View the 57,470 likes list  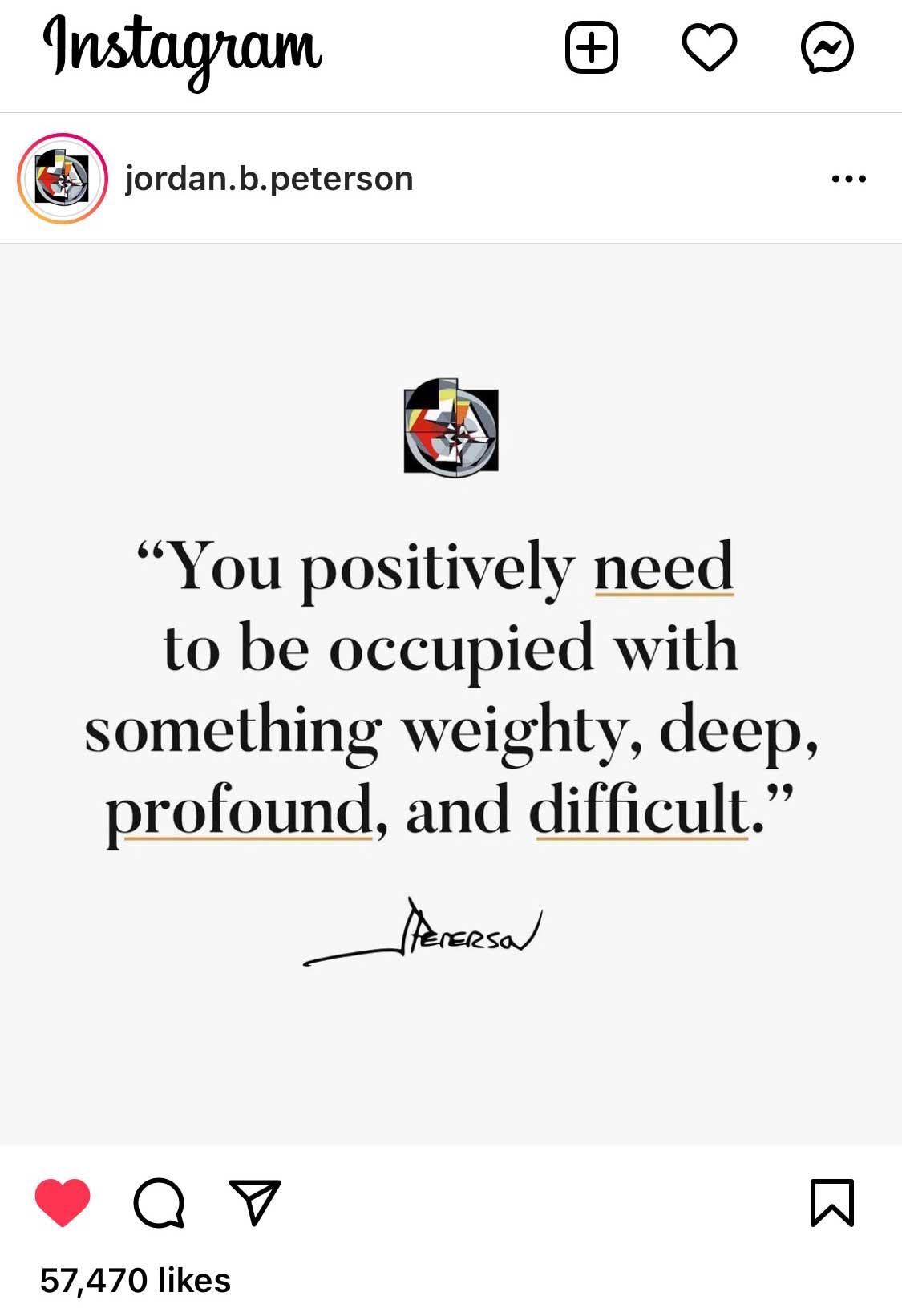coord(136,1281)
